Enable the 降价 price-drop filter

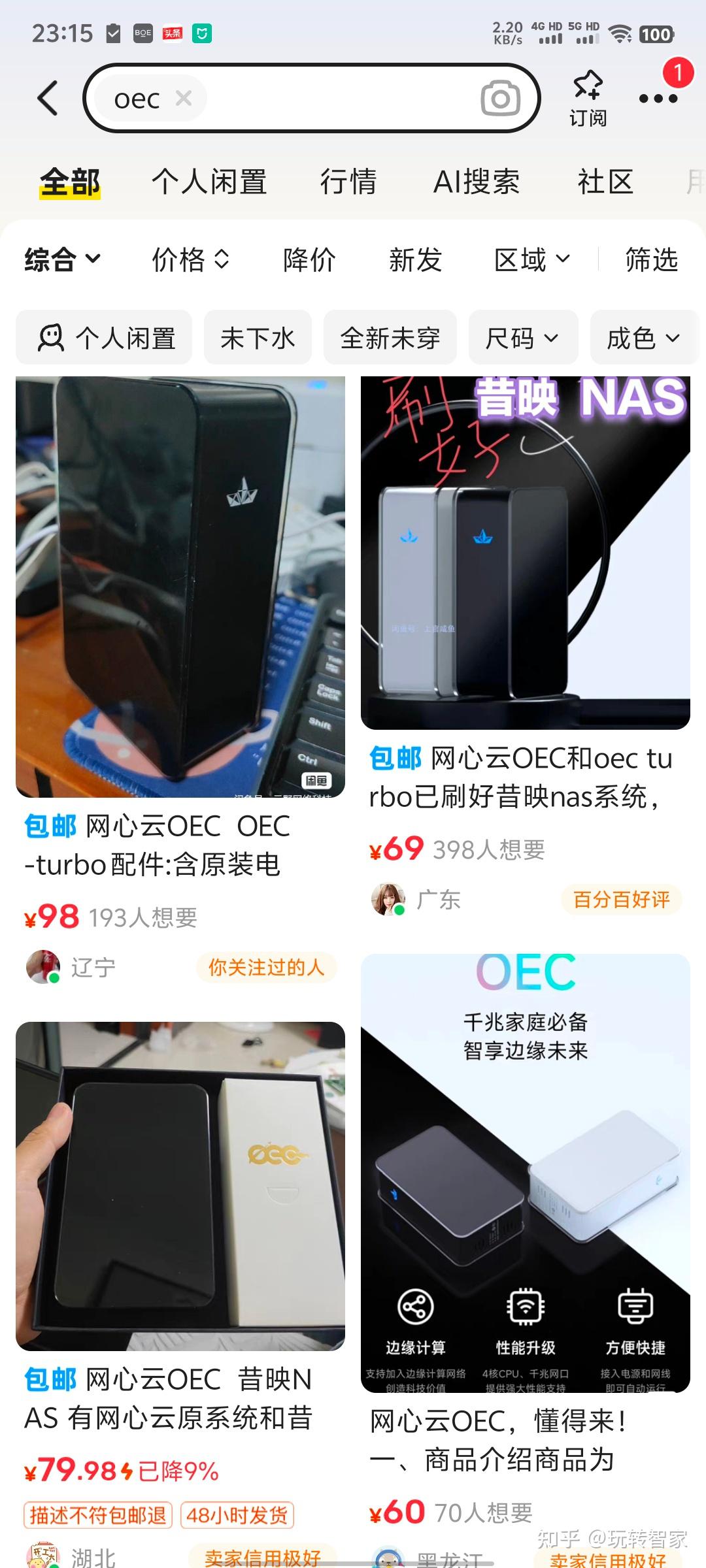309,260
